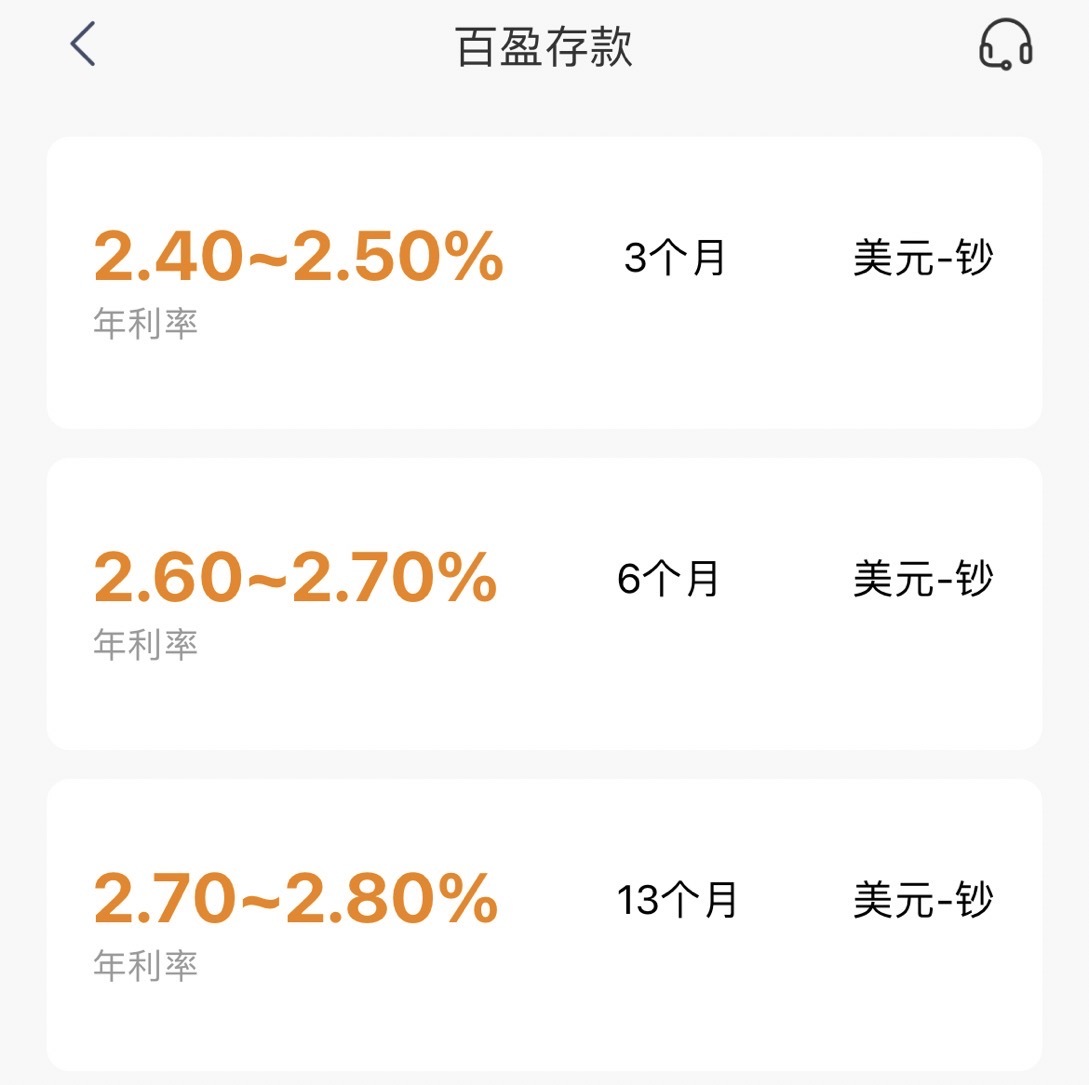Open customer service headset icon
The width and height of the screenshot is (1089, 1085).
click(1005, 45)
